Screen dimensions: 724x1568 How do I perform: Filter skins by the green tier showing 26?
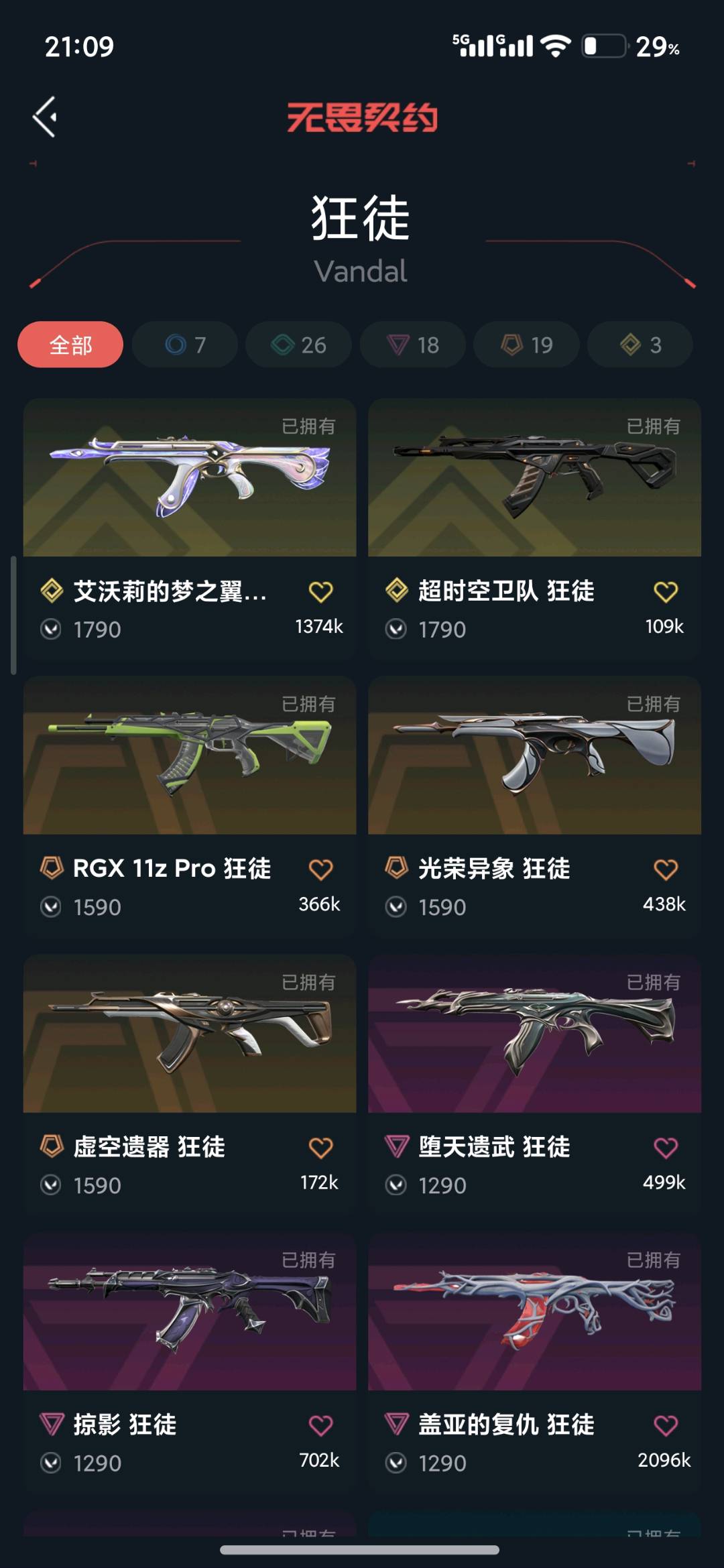298,345
